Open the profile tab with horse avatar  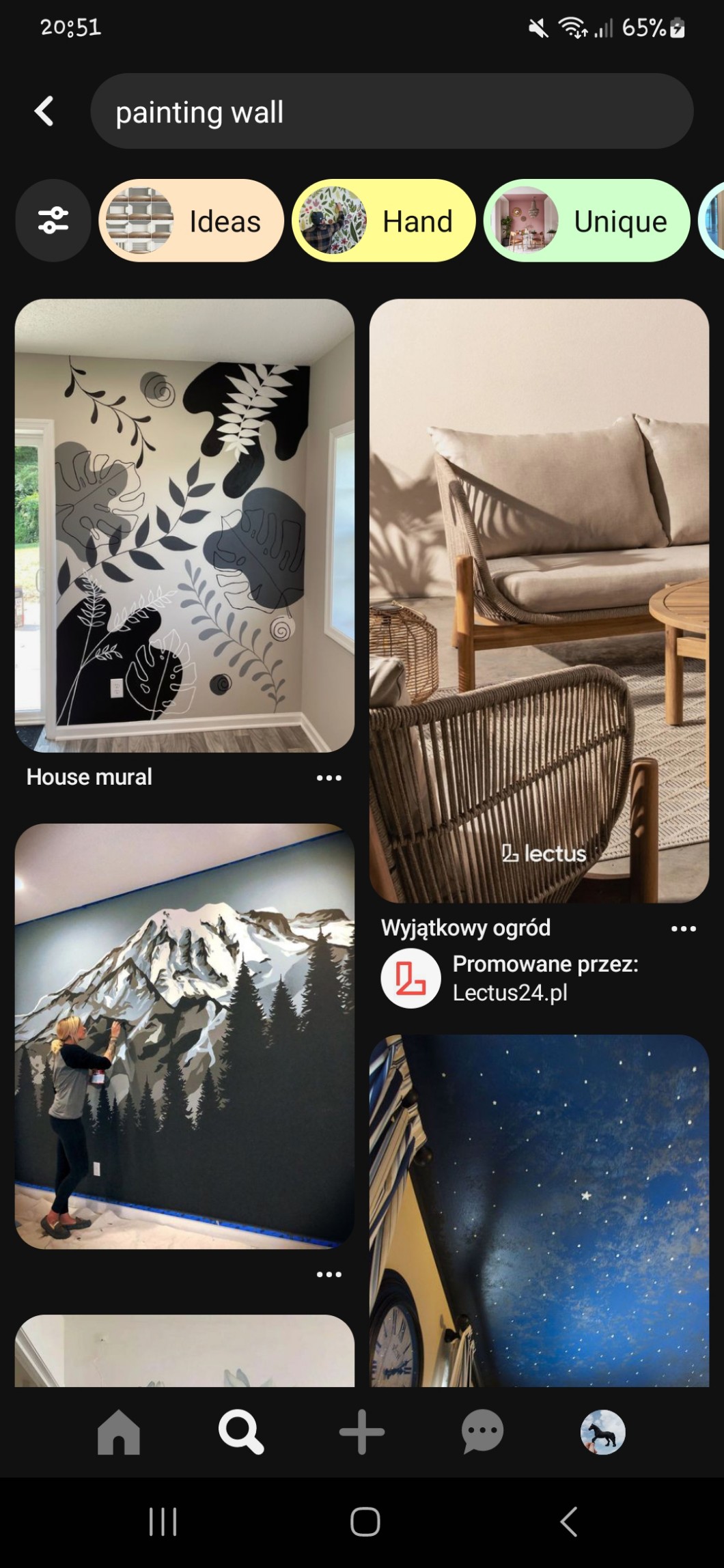(602, 1432)
